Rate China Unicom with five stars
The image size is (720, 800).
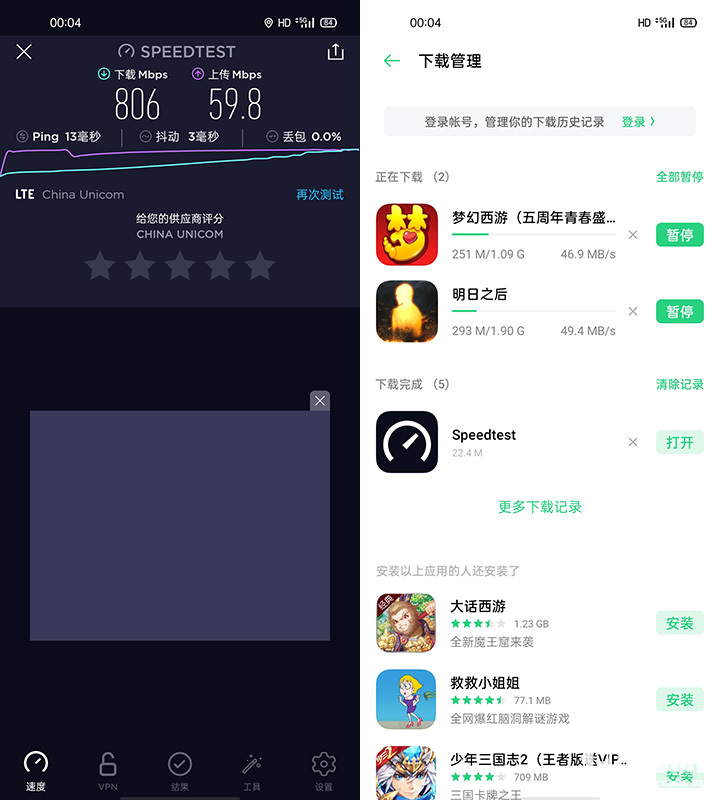tap(260, 266)
